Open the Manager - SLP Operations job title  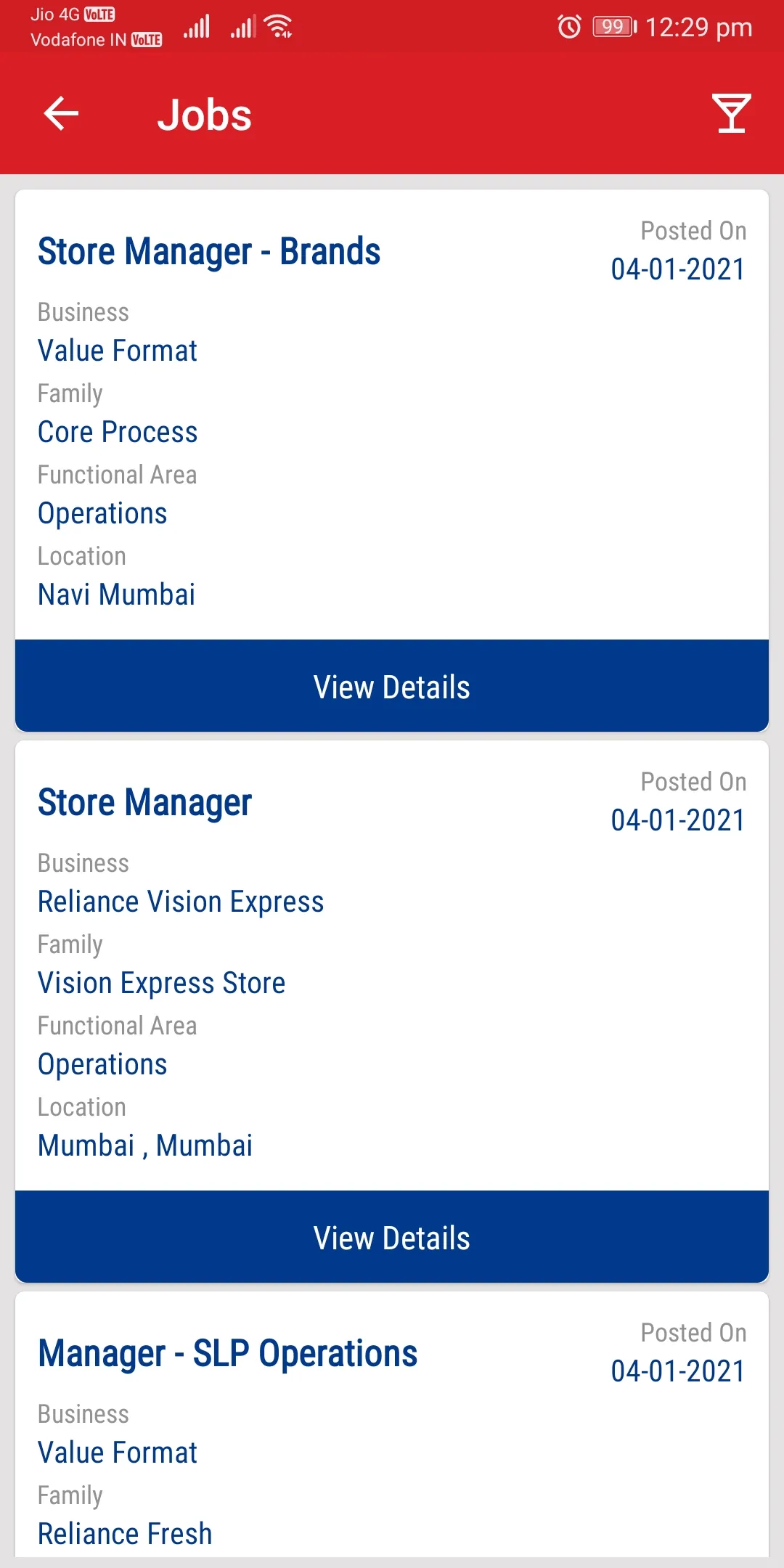point(227,1352)
